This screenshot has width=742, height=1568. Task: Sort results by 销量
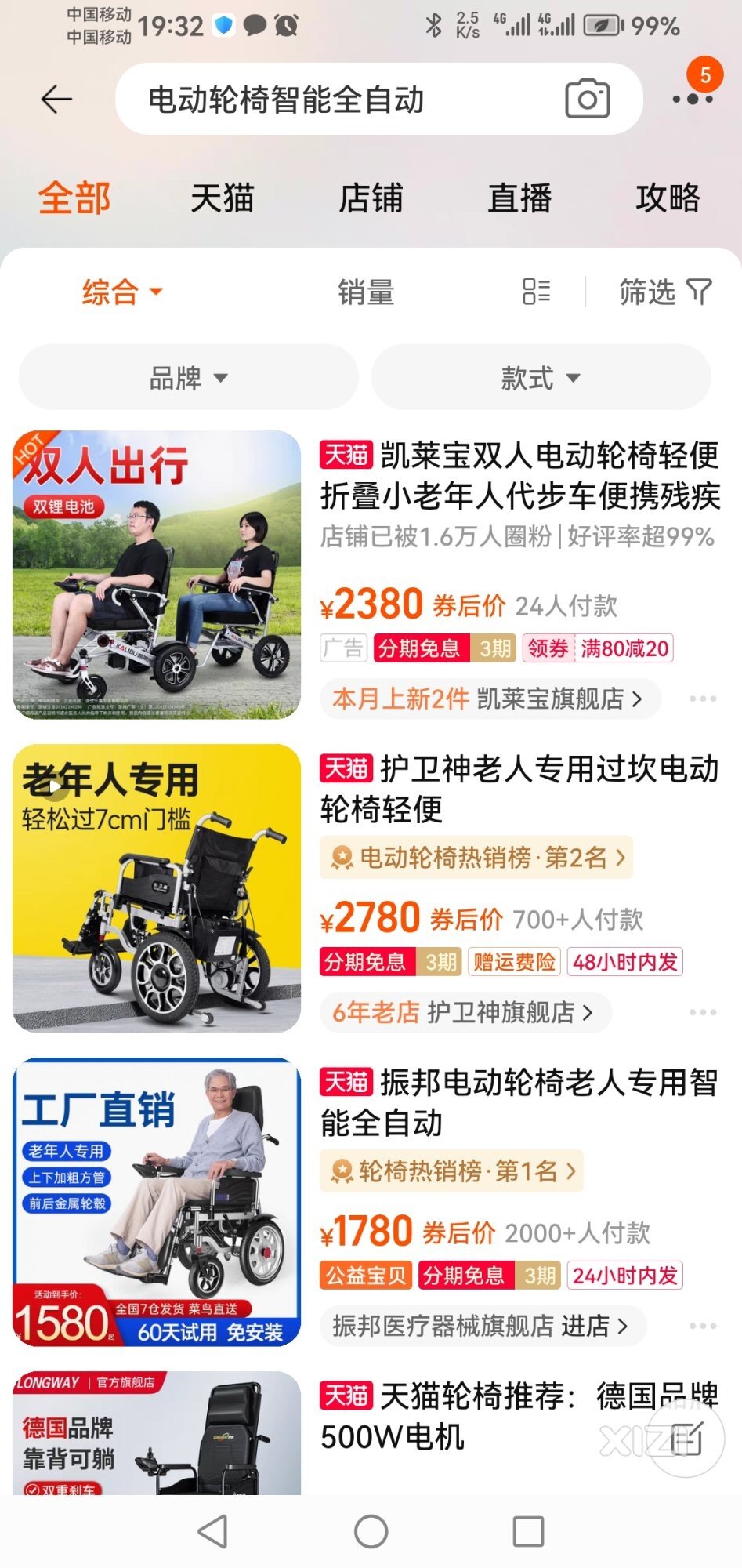pyautogui.click(x=366, y=292)
